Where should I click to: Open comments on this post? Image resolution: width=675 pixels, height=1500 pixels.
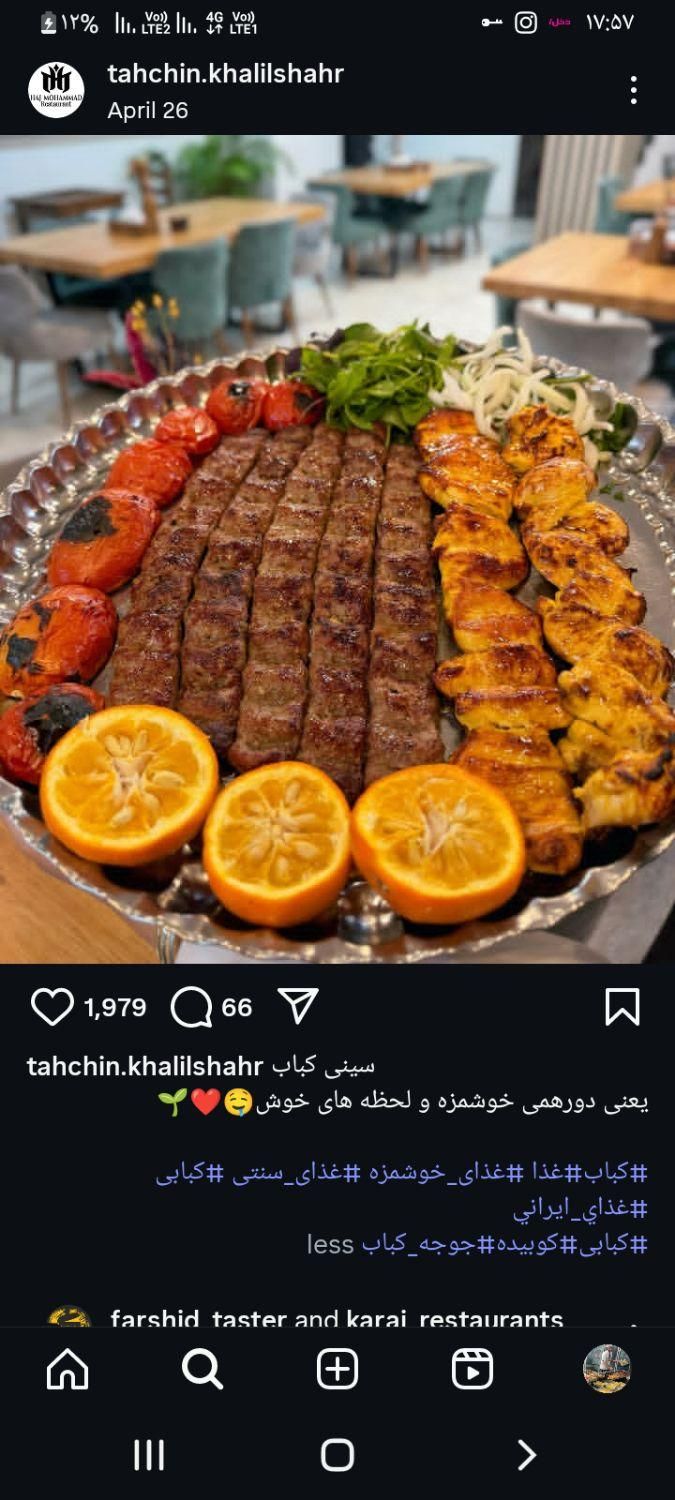pos(191,1007)
